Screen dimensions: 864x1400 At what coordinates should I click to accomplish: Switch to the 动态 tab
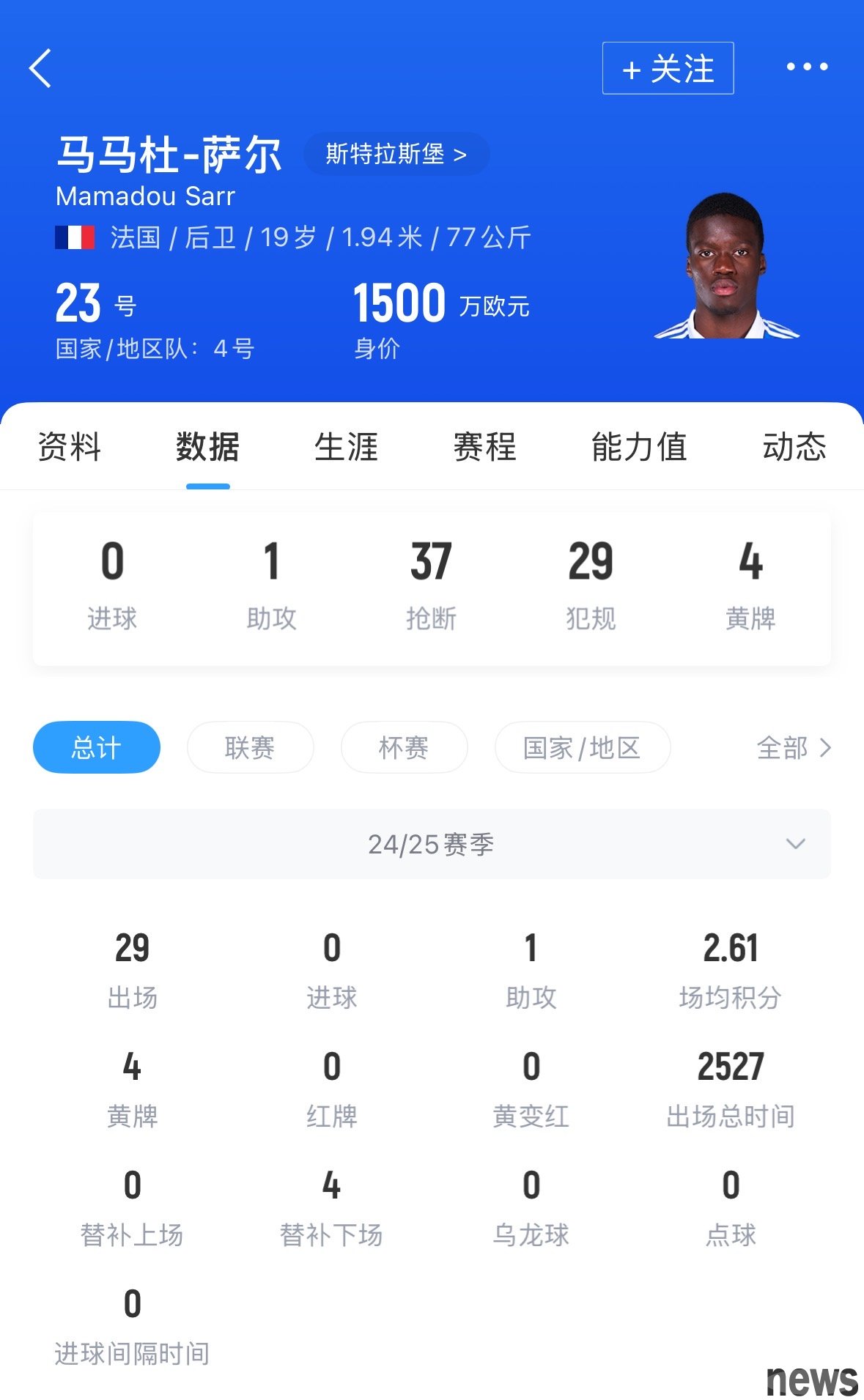coord(794,447)
